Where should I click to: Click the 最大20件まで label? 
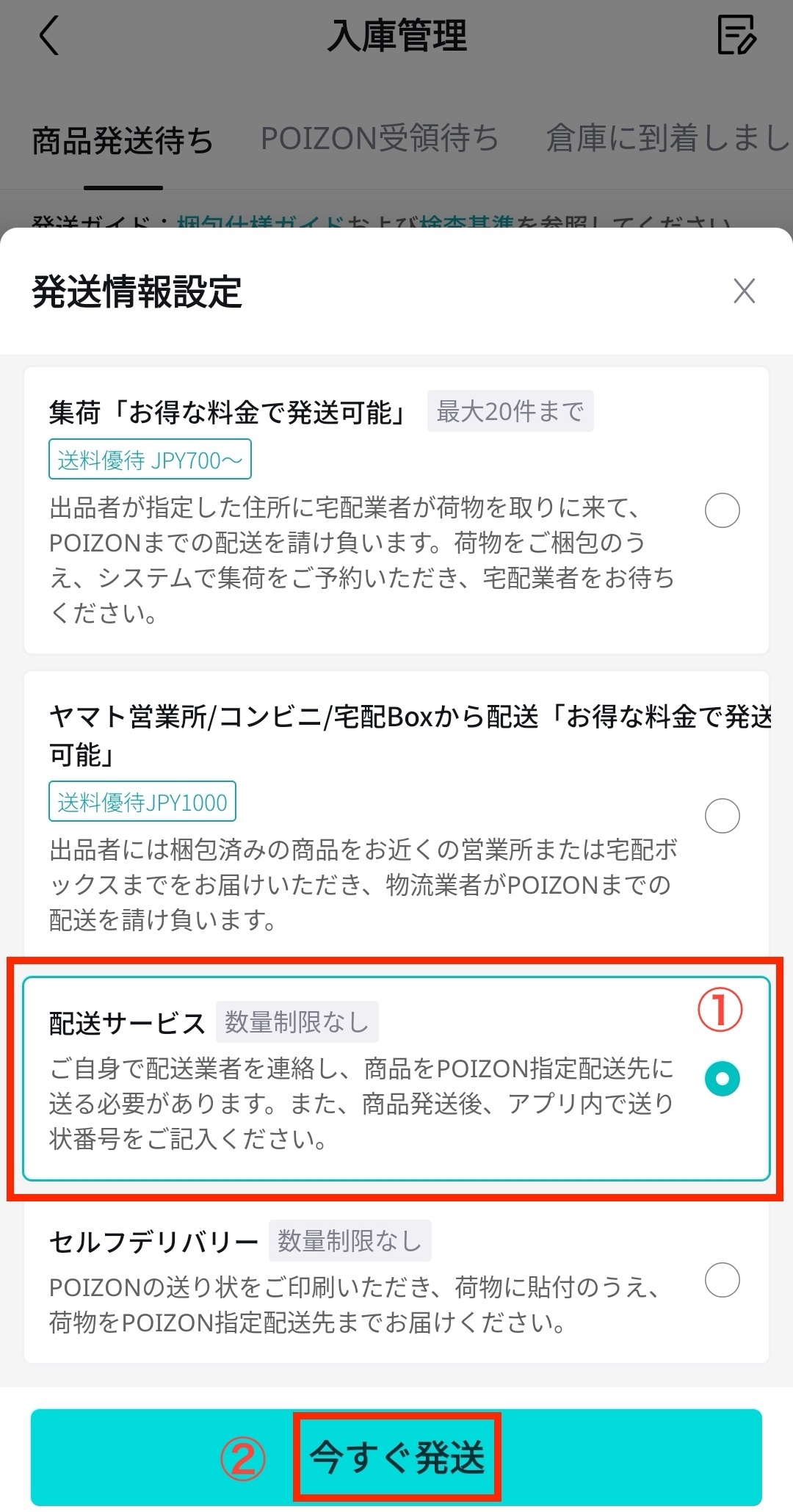[x=511, y=411]
